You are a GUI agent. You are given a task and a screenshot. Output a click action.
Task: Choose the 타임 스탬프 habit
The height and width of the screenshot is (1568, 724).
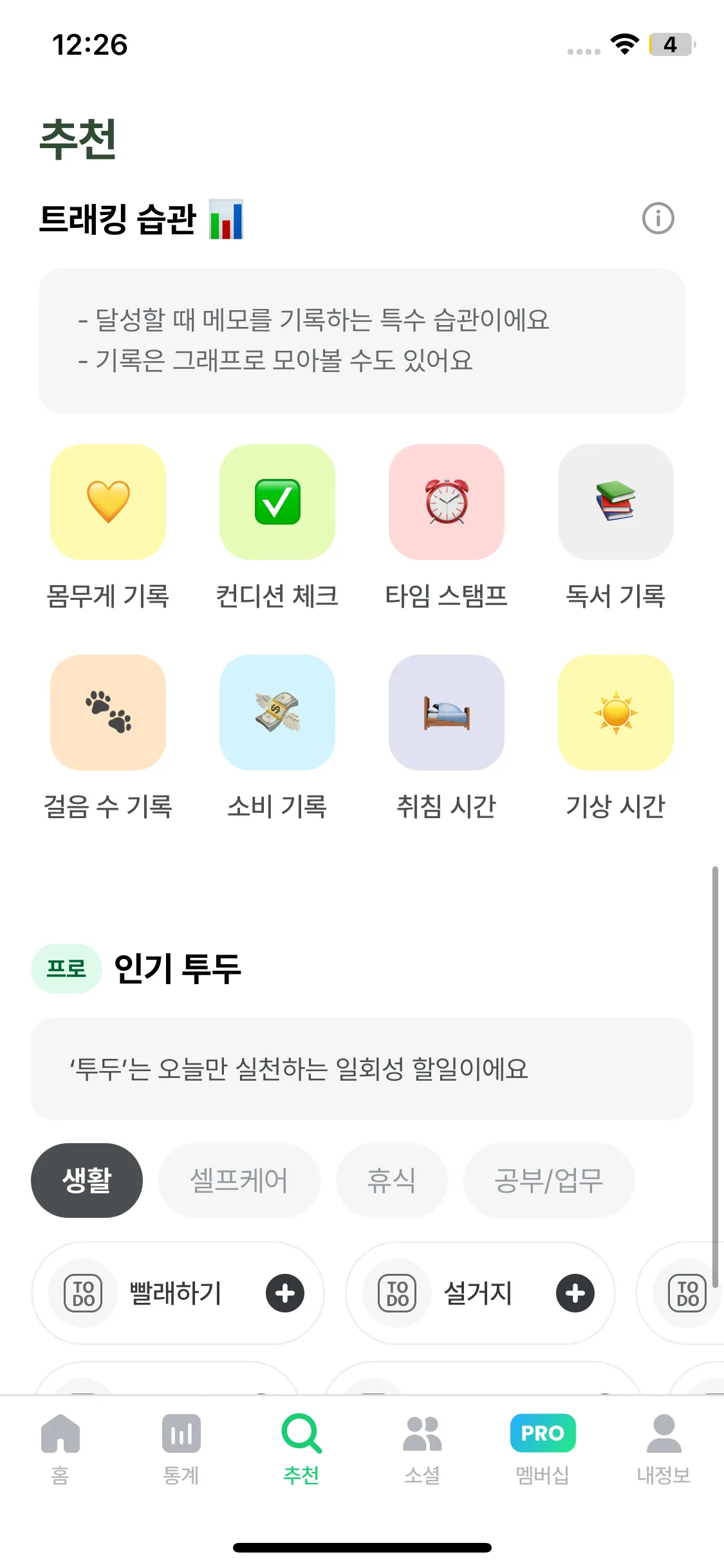(447, 502)
